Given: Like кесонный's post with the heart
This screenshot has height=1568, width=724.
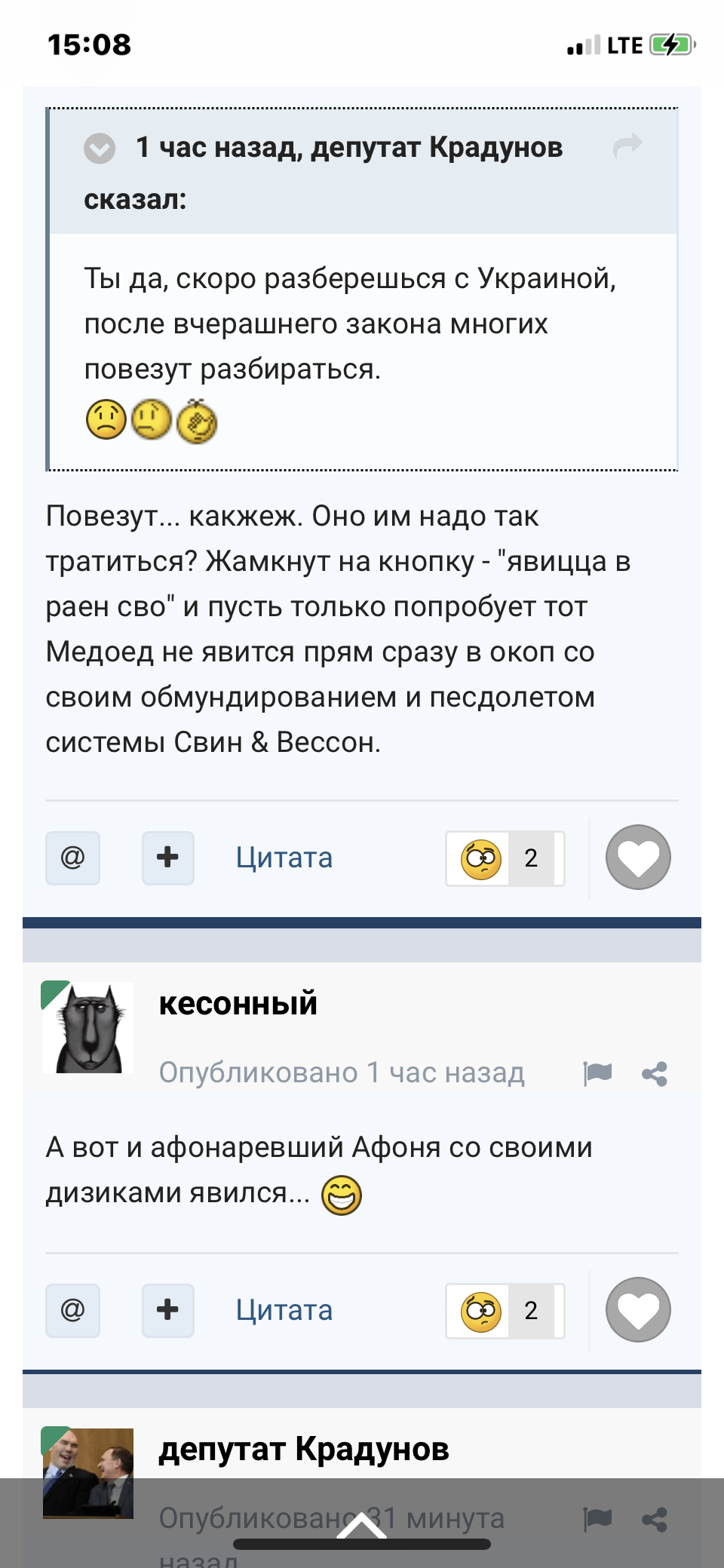Looking at the screenshot, I should tap(638, 1310).
